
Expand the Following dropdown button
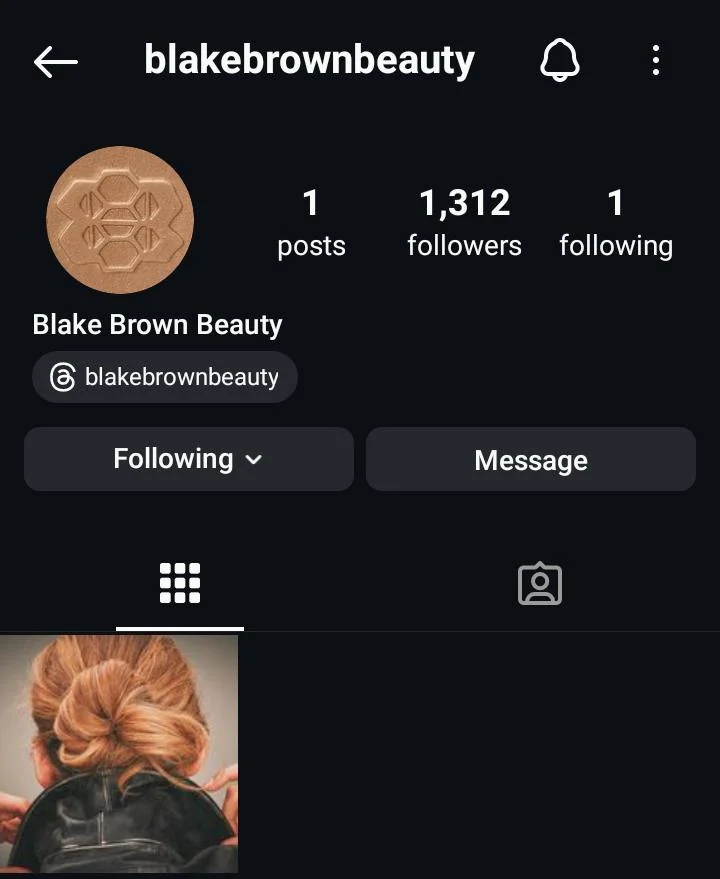pos(189,459)
